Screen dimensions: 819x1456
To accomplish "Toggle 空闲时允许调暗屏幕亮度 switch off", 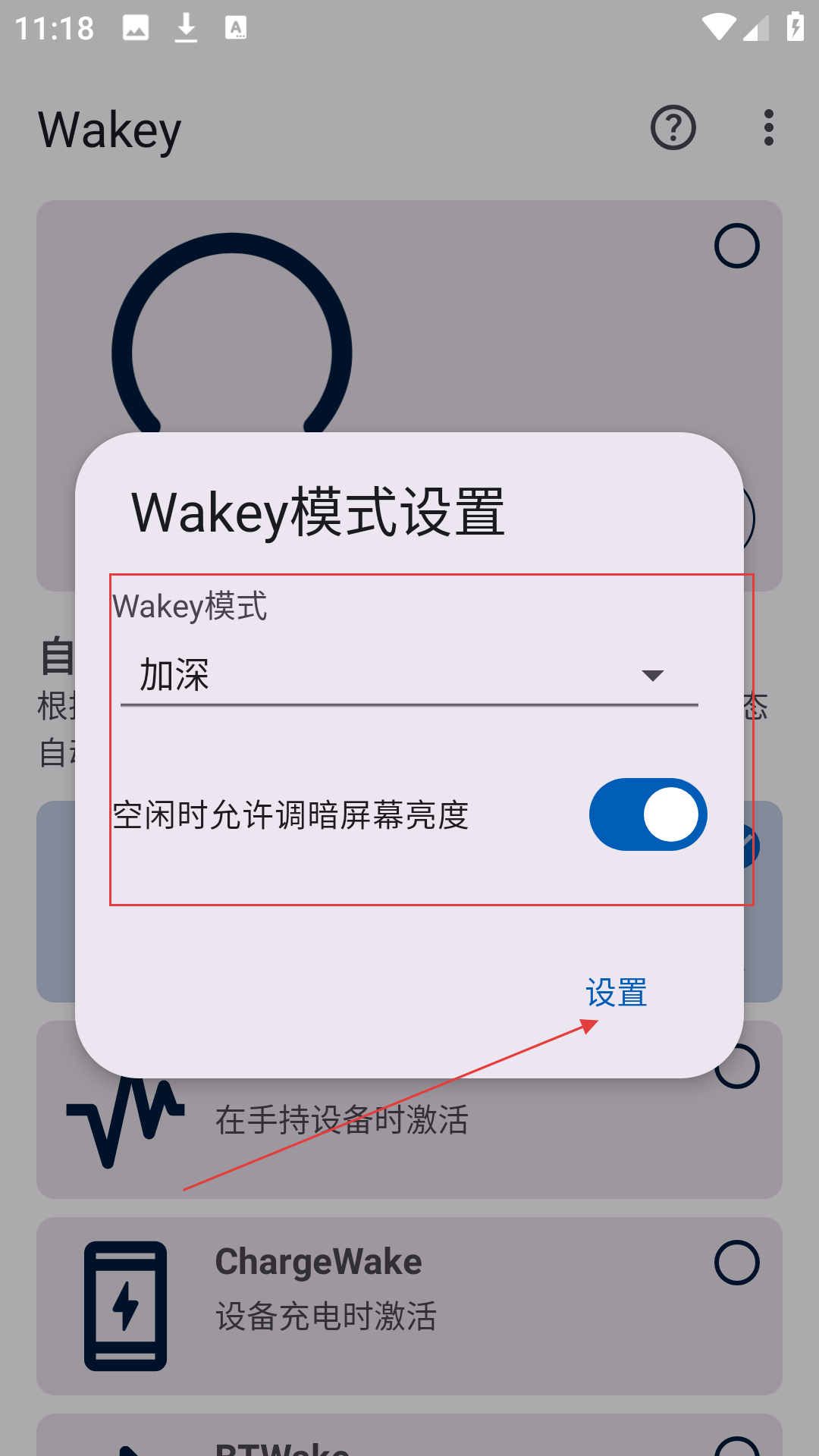I will 648,814.
